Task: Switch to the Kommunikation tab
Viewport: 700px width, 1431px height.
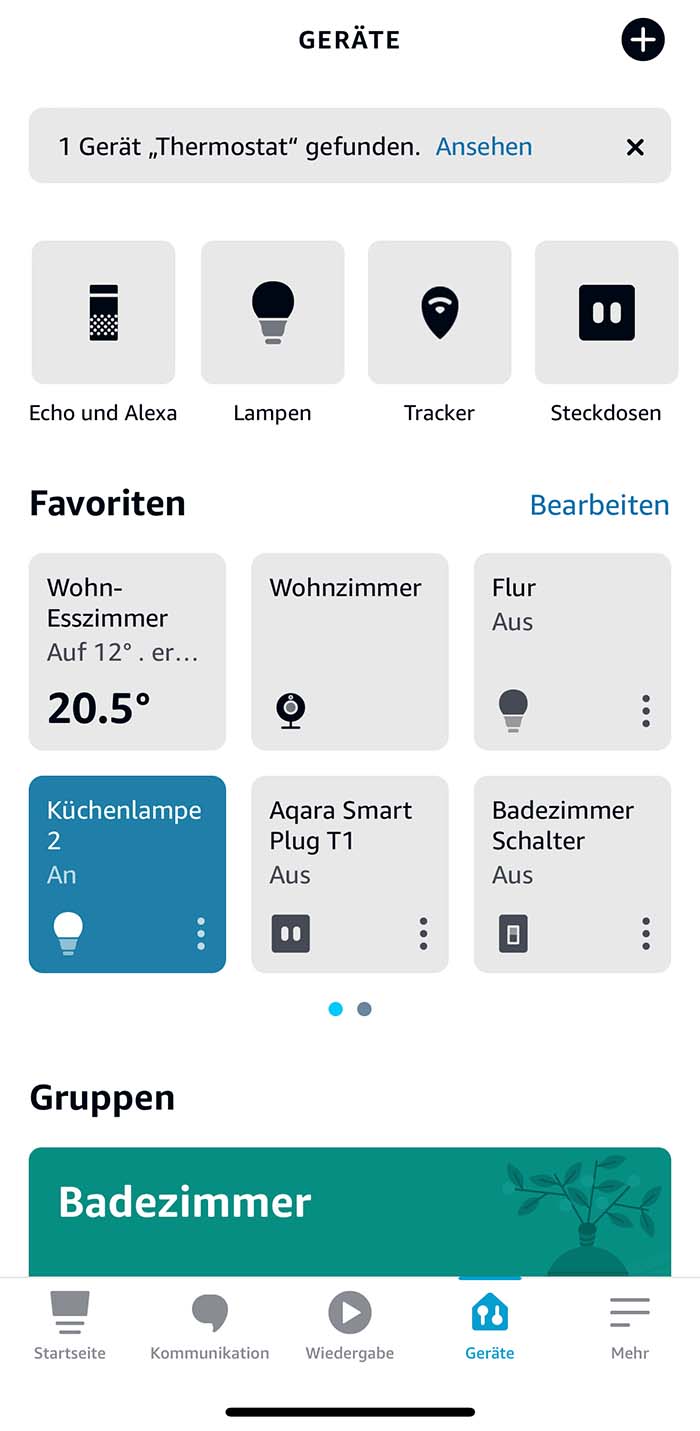Action: click(x=210, y=1325)
